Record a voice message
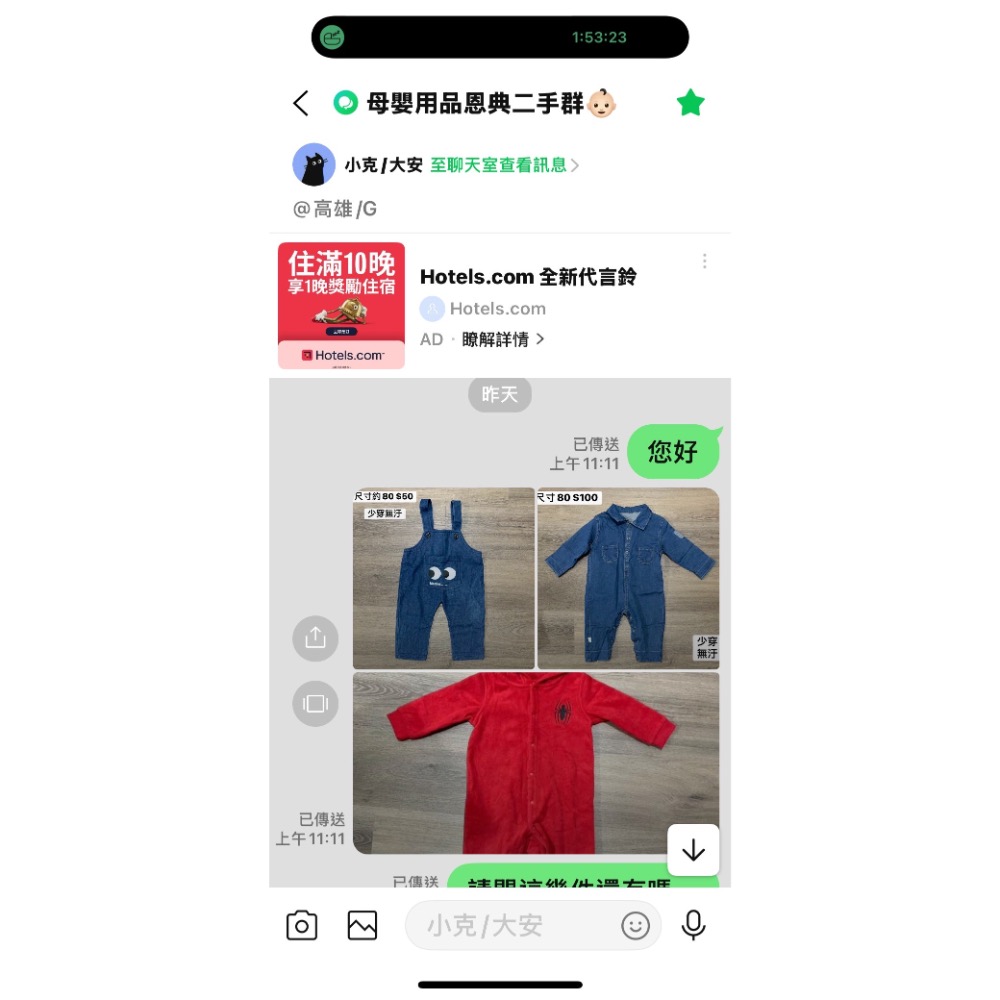The width and height of the screenshot is (1000, 1000). tap(693, 925)
